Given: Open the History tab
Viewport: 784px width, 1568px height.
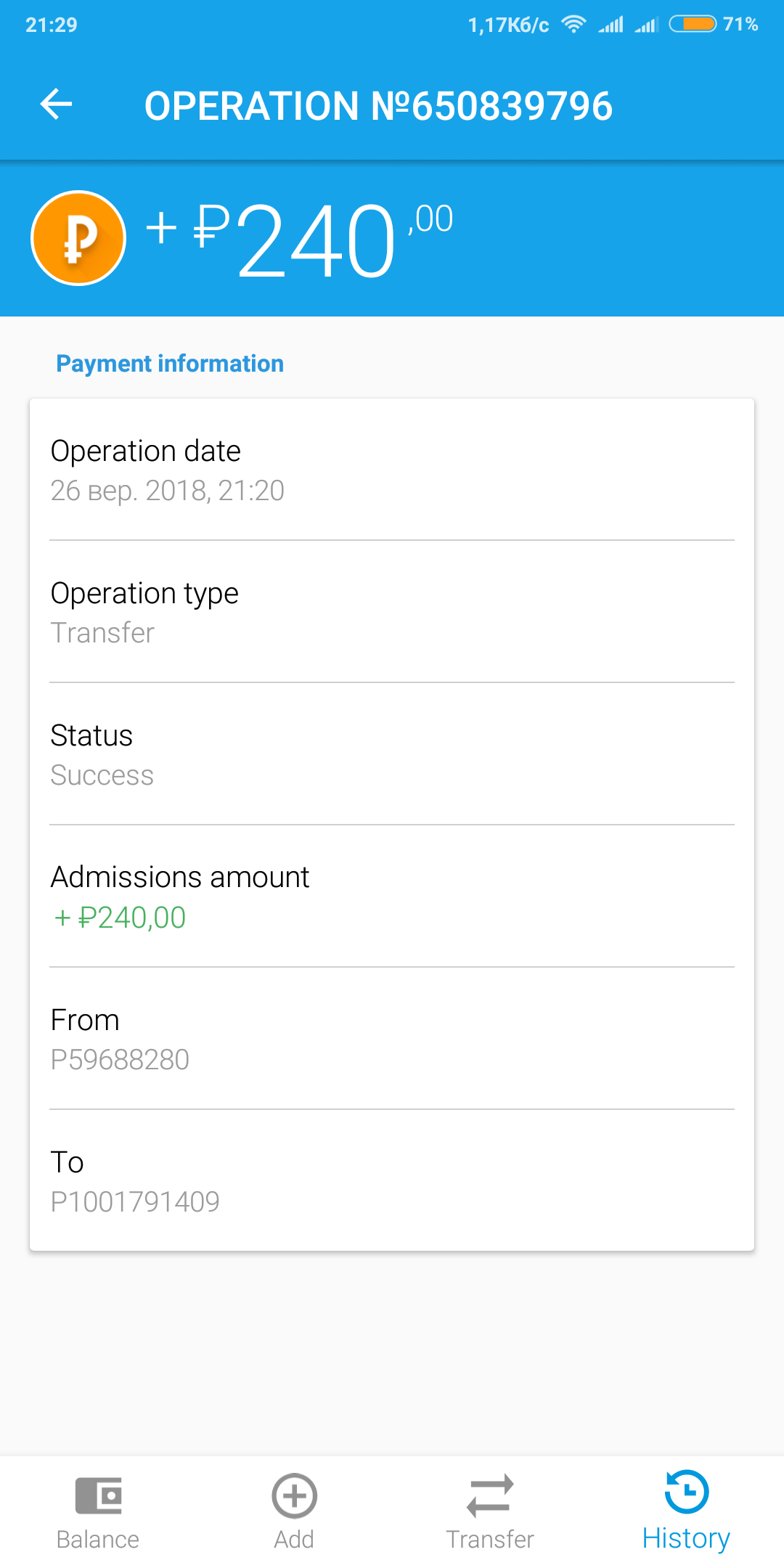Looking at the screenshot, I should [686, 1512].
